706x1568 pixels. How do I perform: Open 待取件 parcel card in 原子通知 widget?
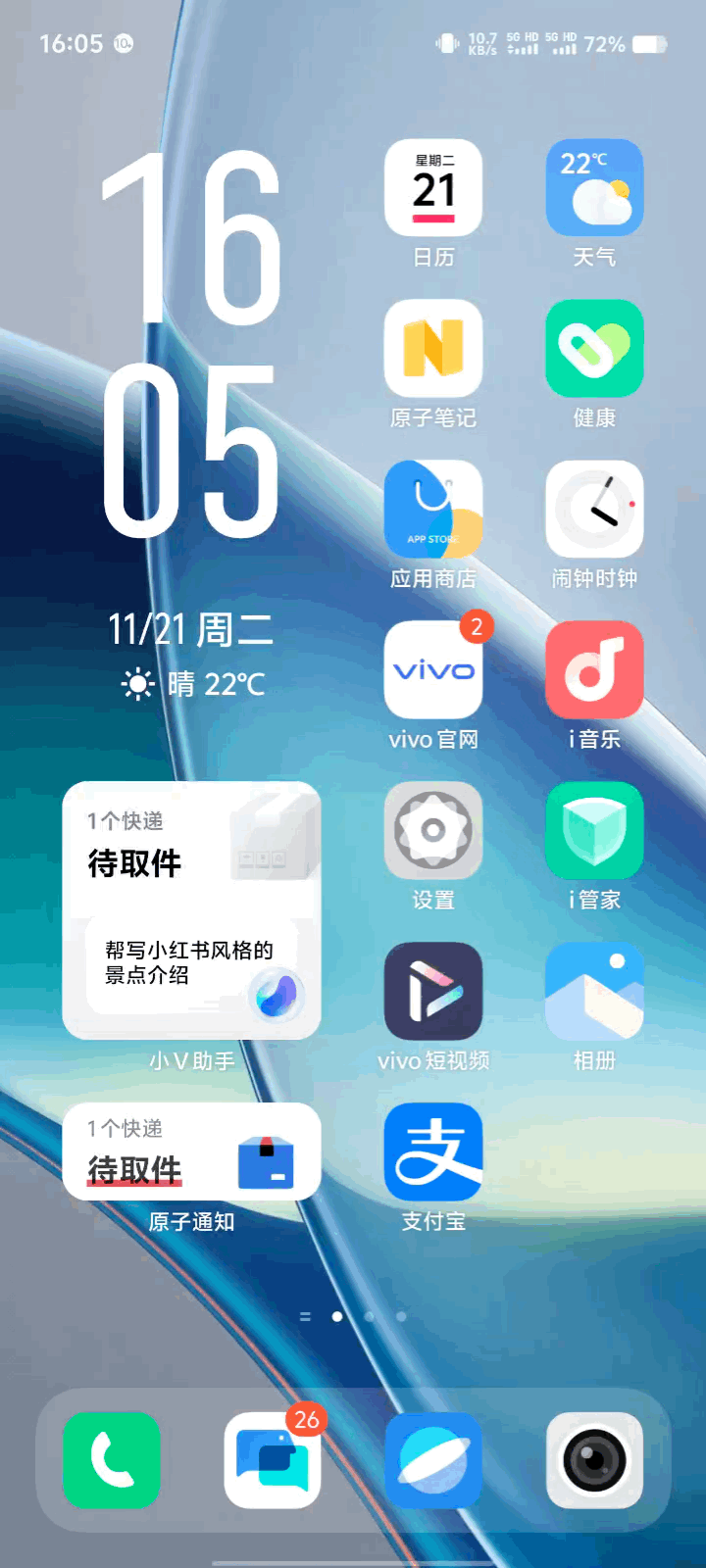coord(191,1152)
